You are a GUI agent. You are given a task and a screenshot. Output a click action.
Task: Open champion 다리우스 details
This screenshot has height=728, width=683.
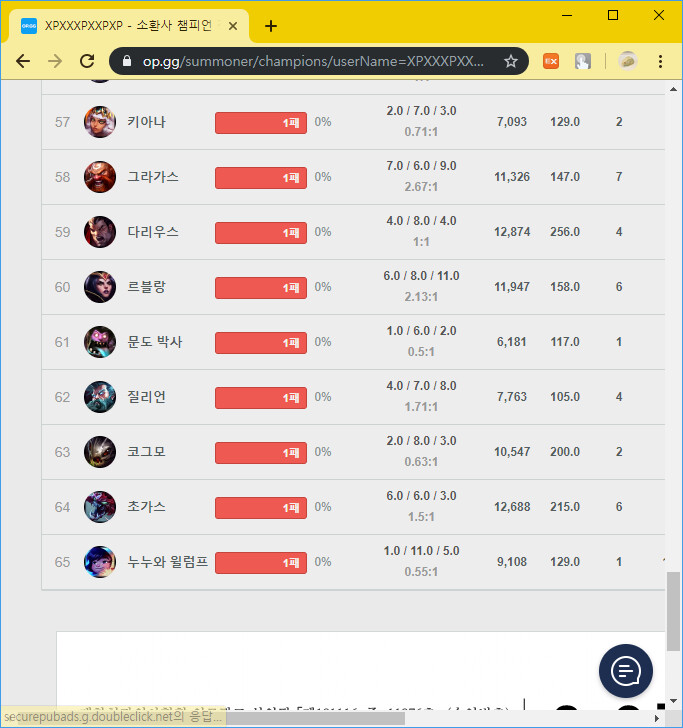tap(152, 232)
